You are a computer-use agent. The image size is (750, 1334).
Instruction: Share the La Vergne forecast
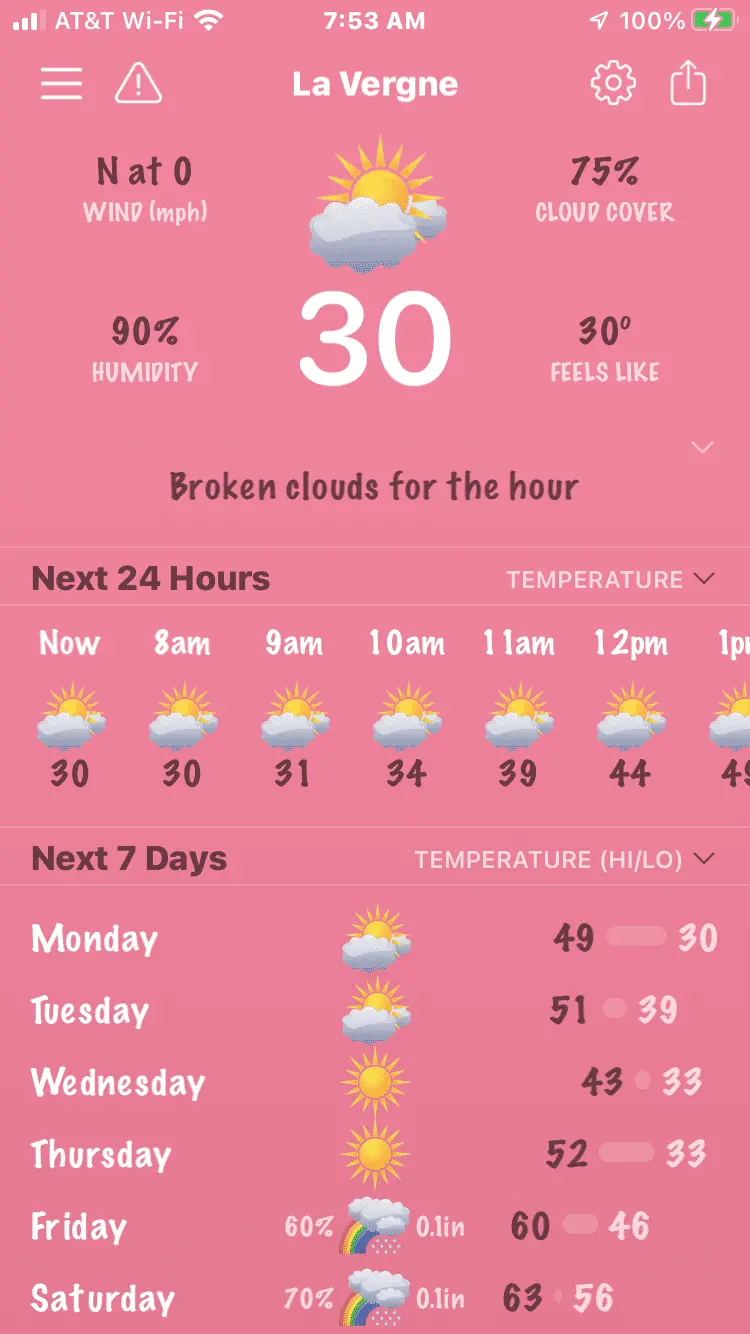point(688,84)
